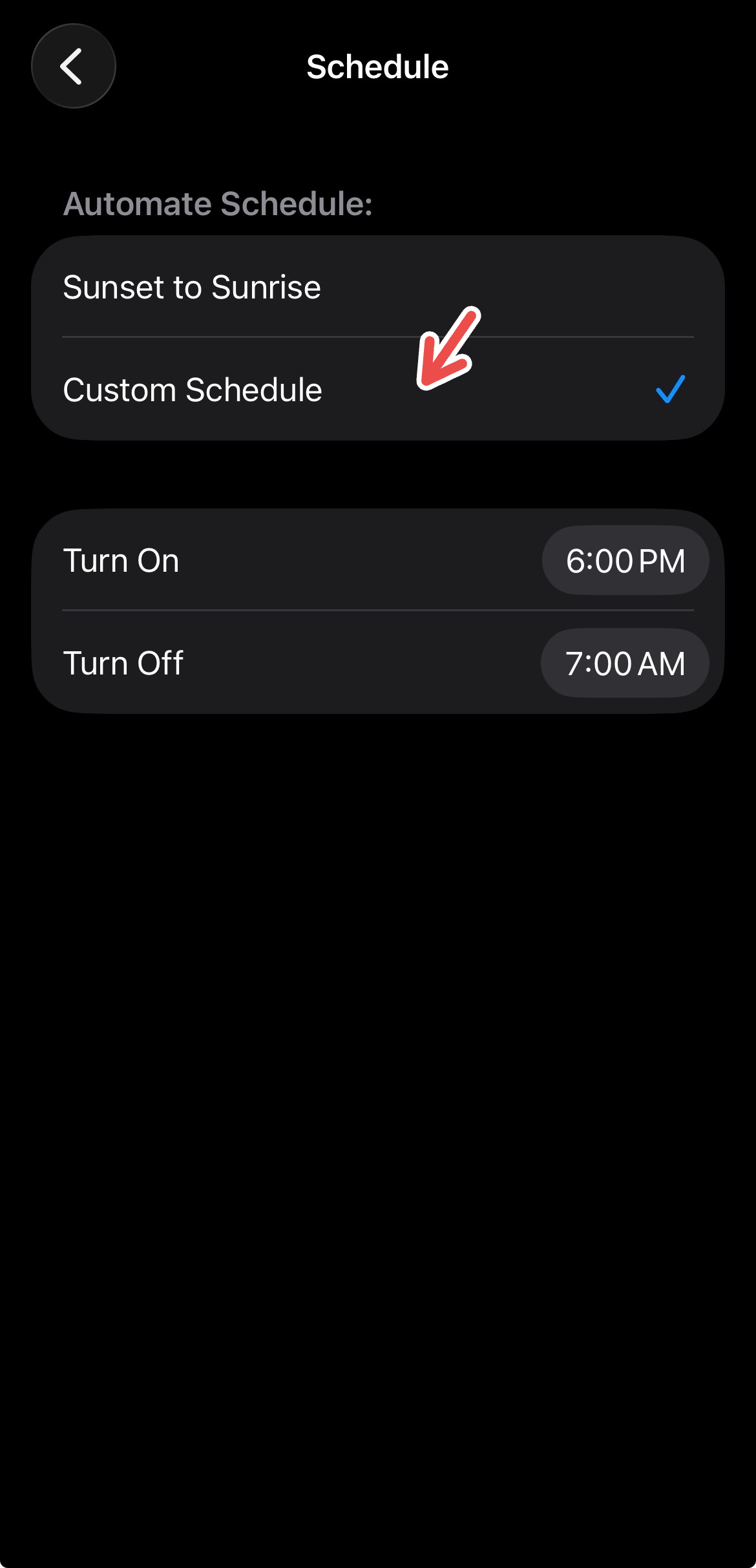Click the Turn On row label
This screenshot has height=1568, width=756.
[120, 561]
